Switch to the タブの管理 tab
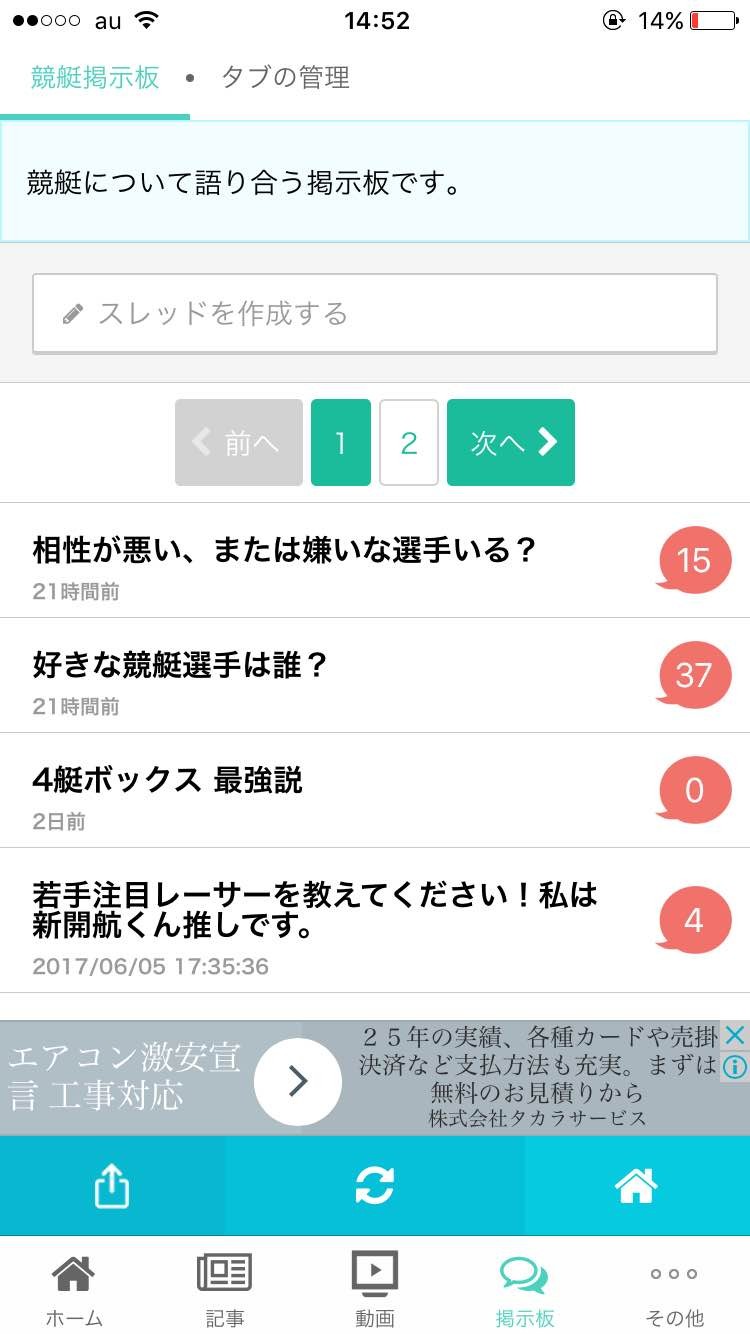Image resolution: width=750 pixels, height=1334 pixels. (285, 78)
